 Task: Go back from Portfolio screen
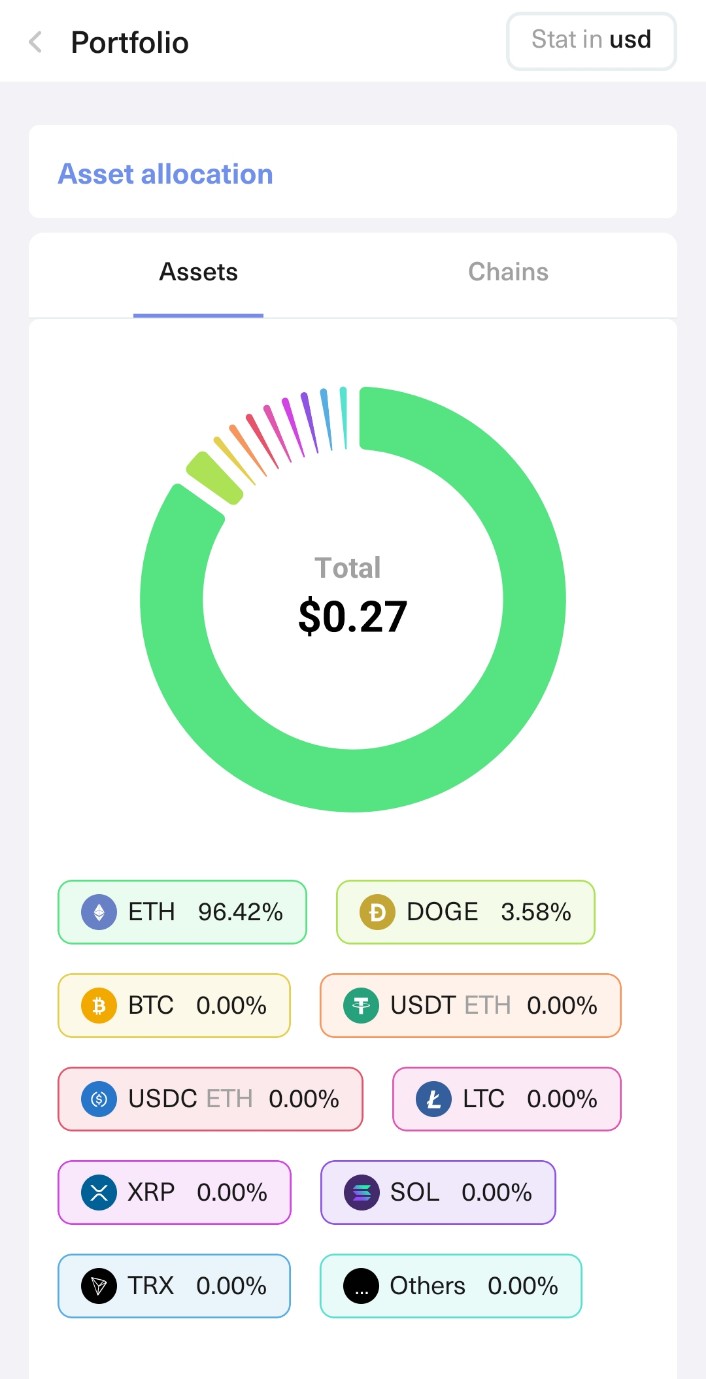point(36,42)
